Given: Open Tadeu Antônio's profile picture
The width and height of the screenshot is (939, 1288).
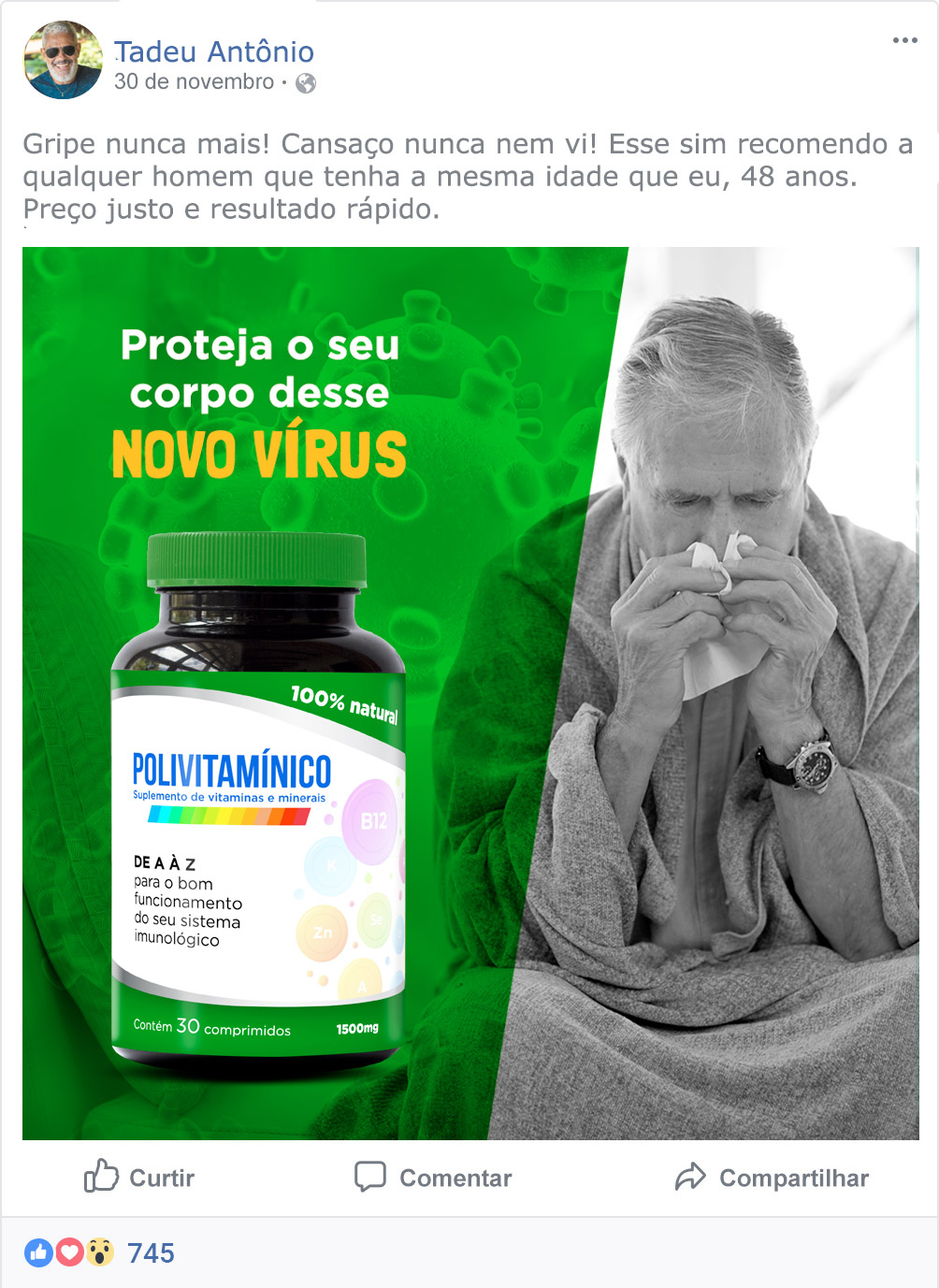Looking at the screenshot, I should tap(63, 60).
